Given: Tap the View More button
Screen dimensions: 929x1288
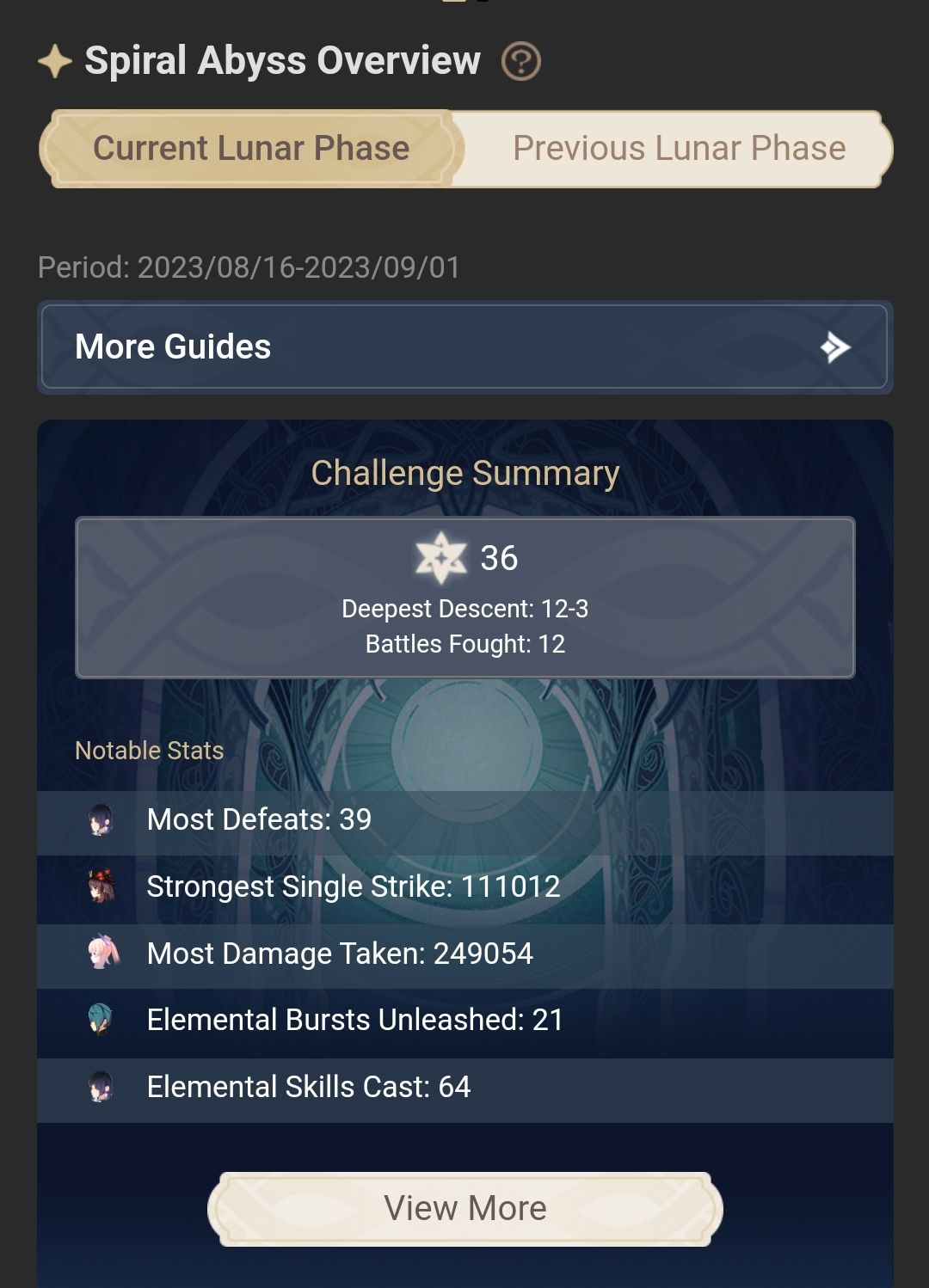Looking at the screenshot, I should (x=464, y=1208).
